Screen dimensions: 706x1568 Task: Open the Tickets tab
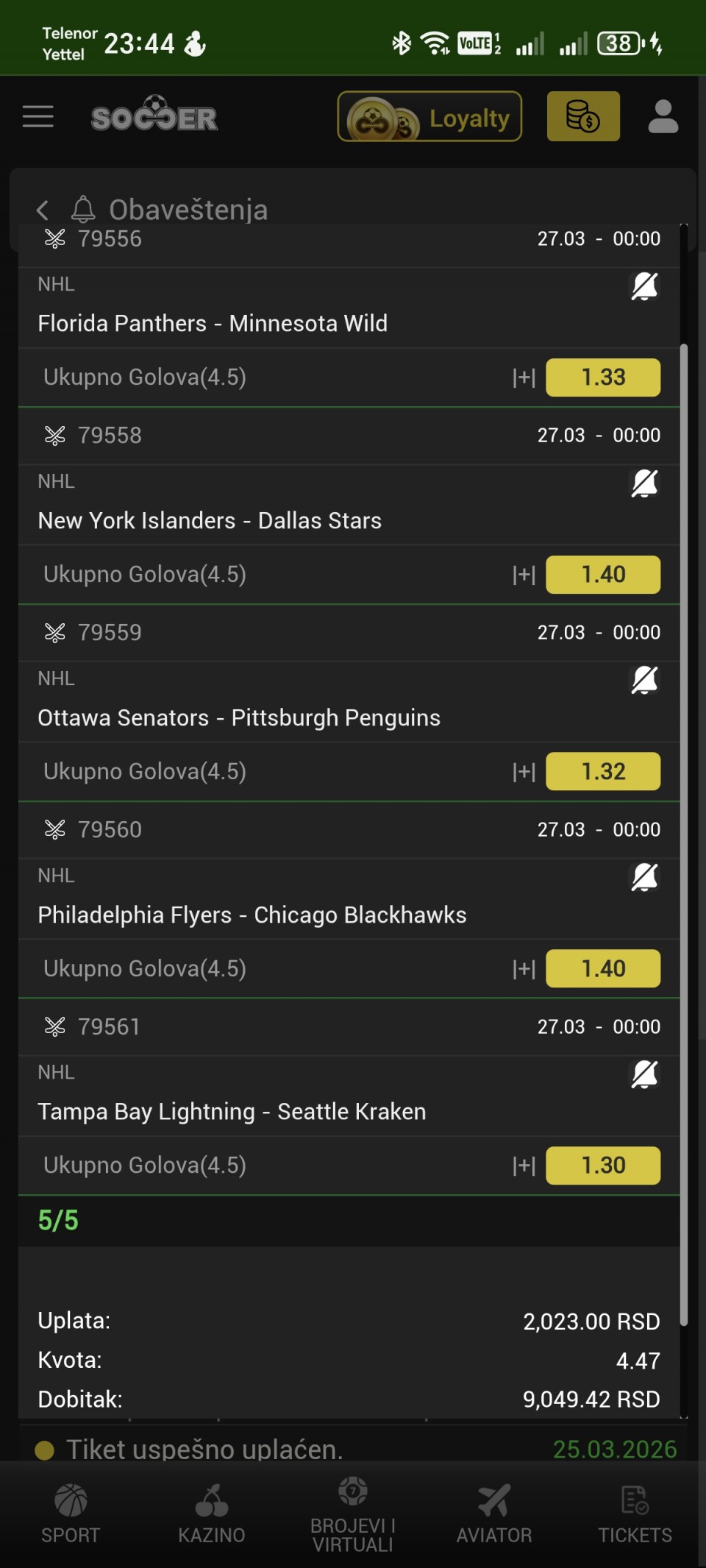[635, 1514]
